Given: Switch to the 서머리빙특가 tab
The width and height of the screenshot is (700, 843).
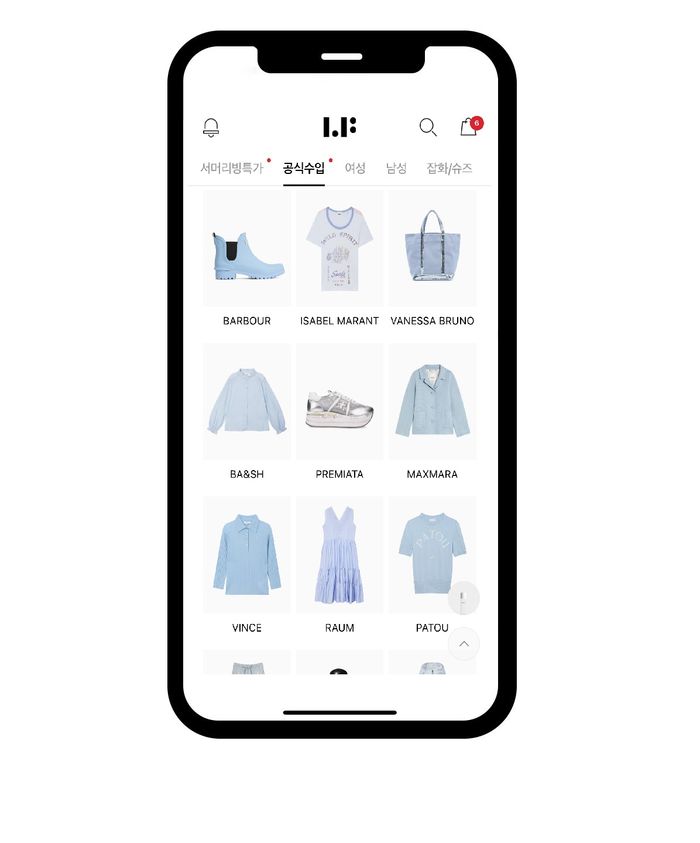Looking at the screenshot, I should [231, 168].
